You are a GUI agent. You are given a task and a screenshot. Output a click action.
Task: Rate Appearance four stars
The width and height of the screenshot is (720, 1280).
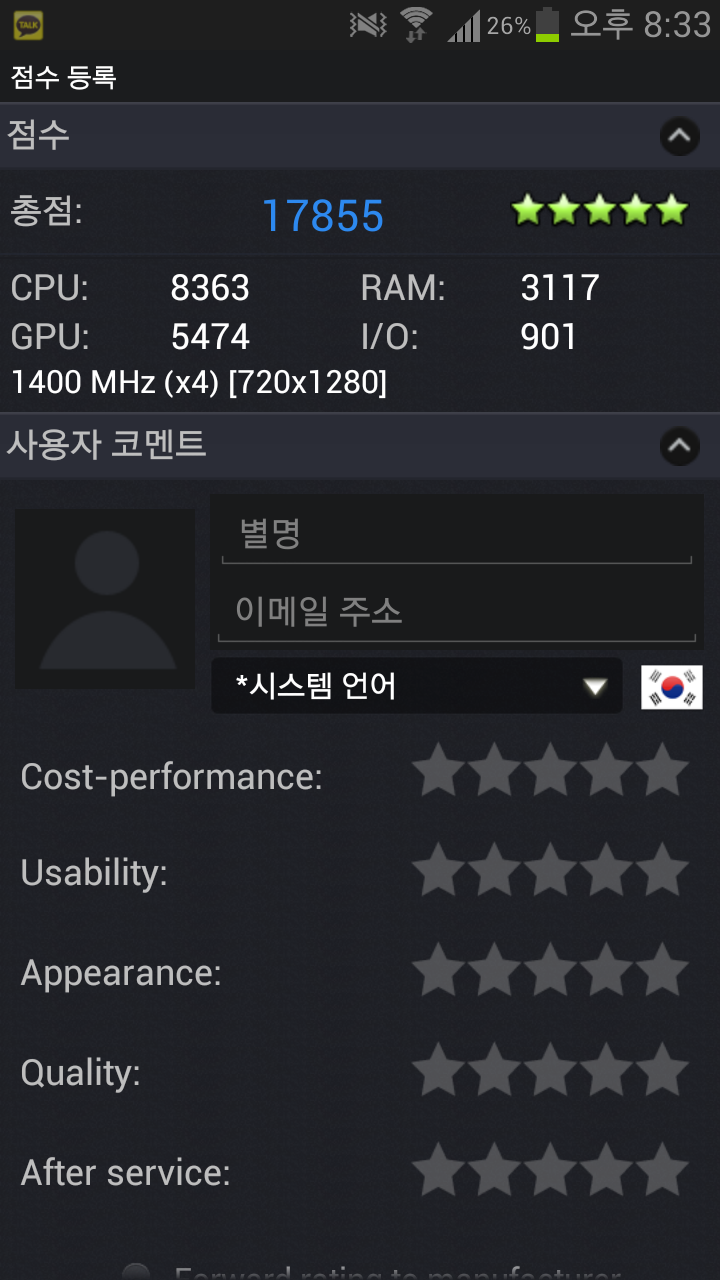click(x=606, y=970)
